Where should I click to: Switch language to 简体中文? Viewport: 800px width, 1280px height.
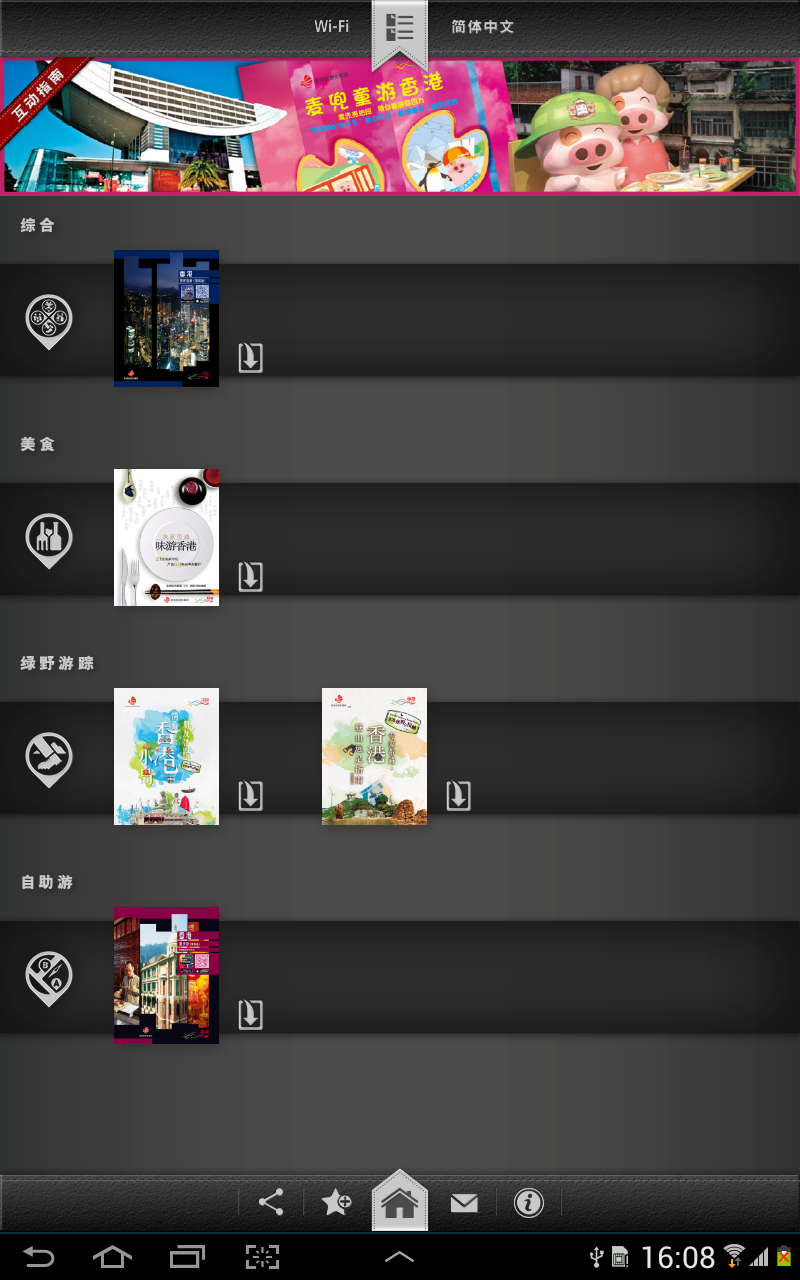[x=482, y=27]
